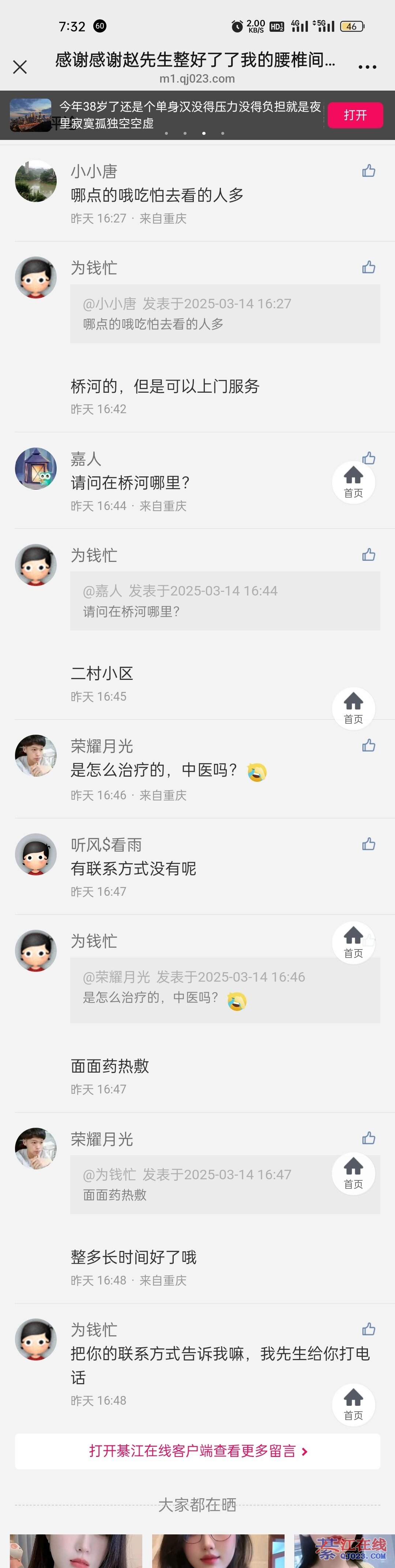Open 嘉人's profile avatar
The height and width of the screenshot is (1568, 395).
(x=36, y=469)
